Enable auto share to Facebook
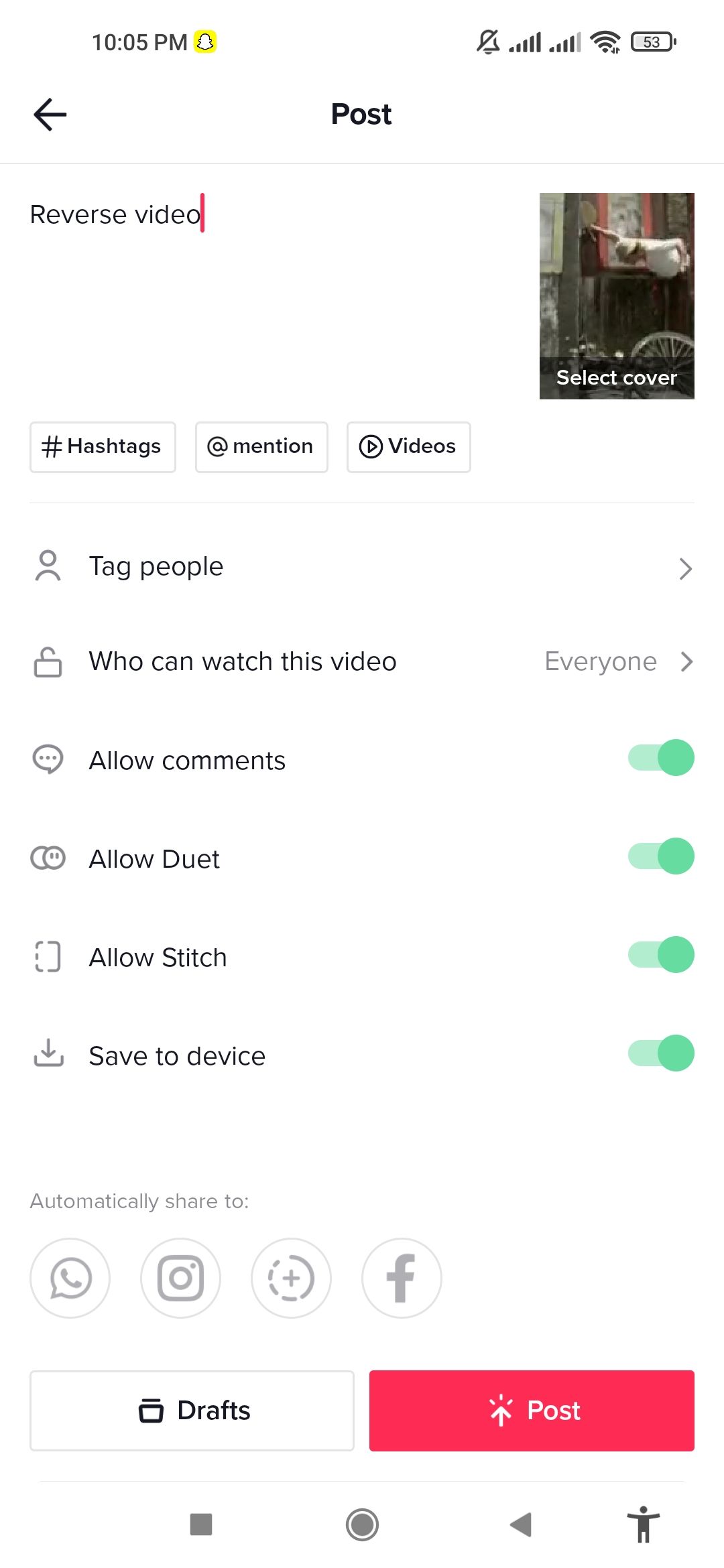724x1568 pixels. click(402, 1278)
